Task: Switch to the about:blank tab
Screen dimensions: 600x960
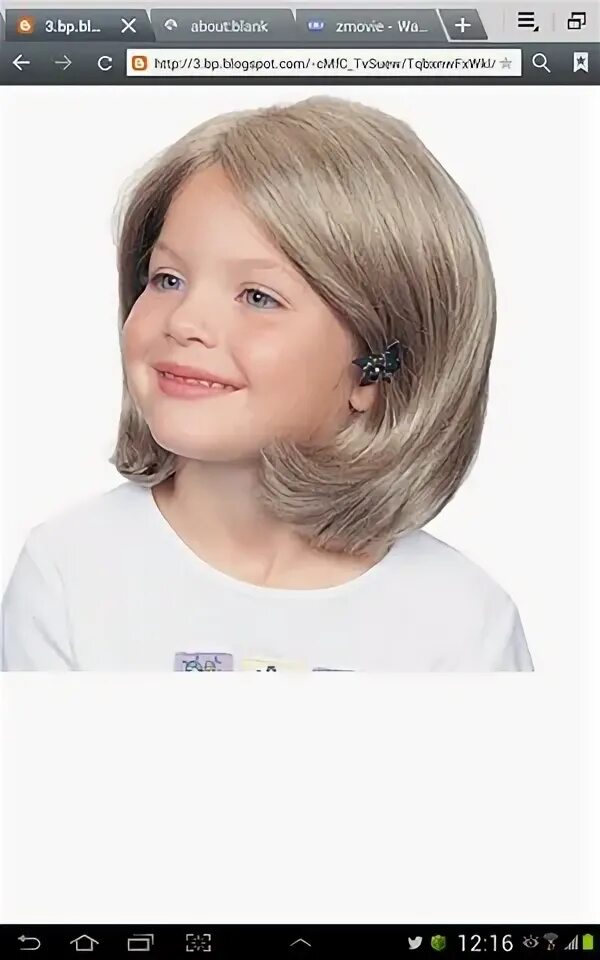Action: point(229,26)
